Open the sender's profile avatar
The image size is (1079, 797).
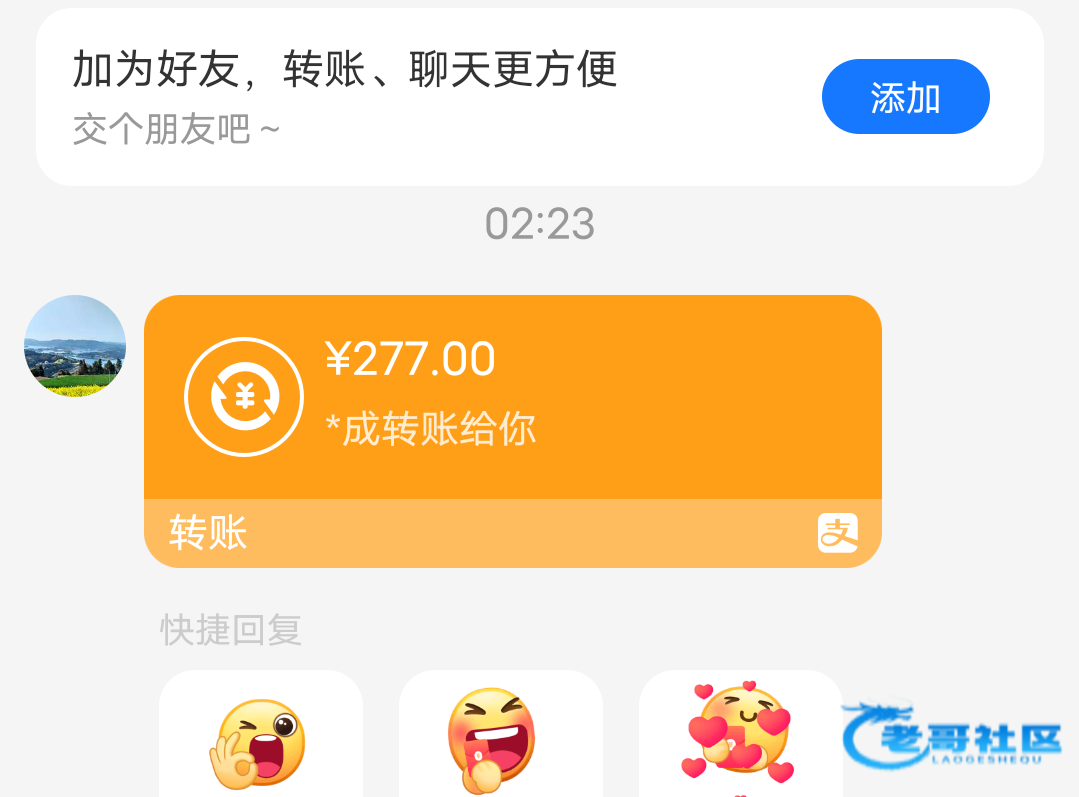(75, 346)
